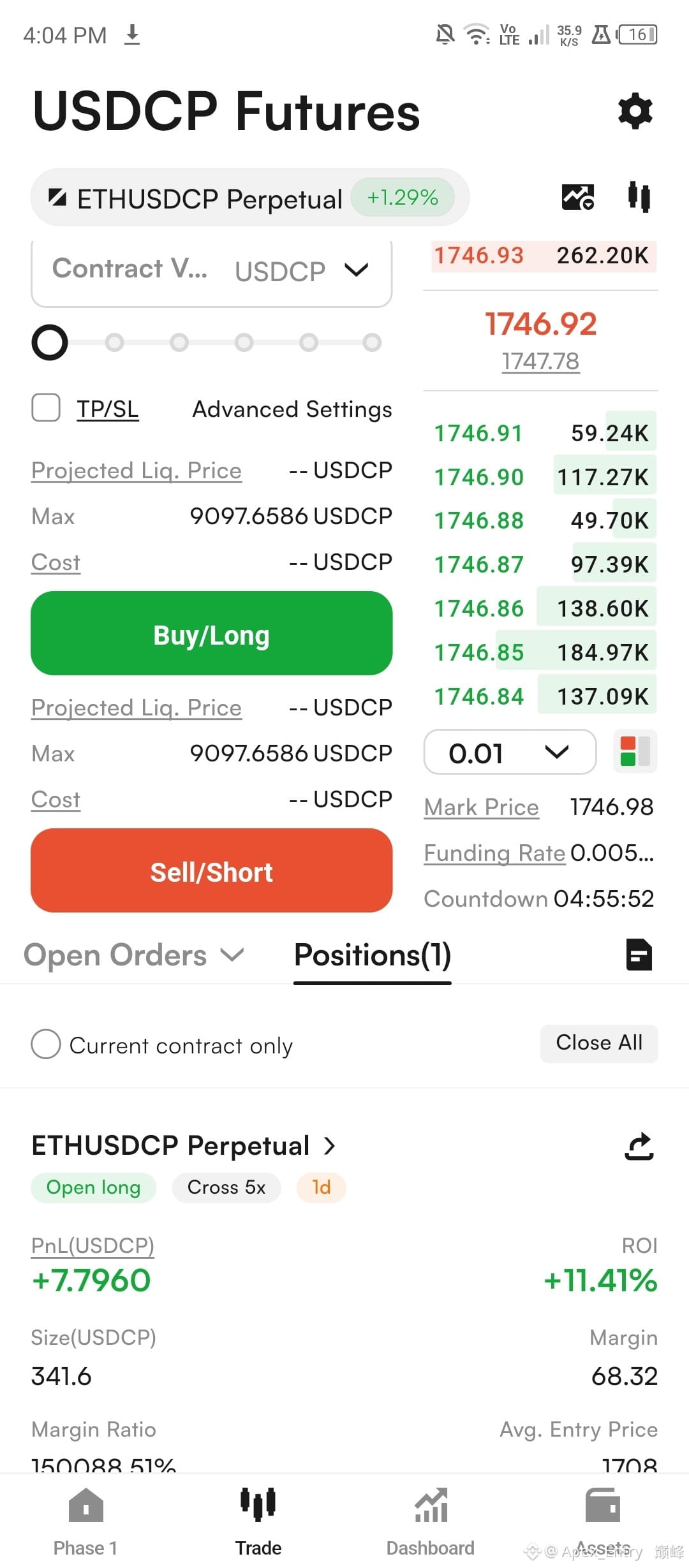Open the ETHUSDCP Perpetual contract selector

250,198
